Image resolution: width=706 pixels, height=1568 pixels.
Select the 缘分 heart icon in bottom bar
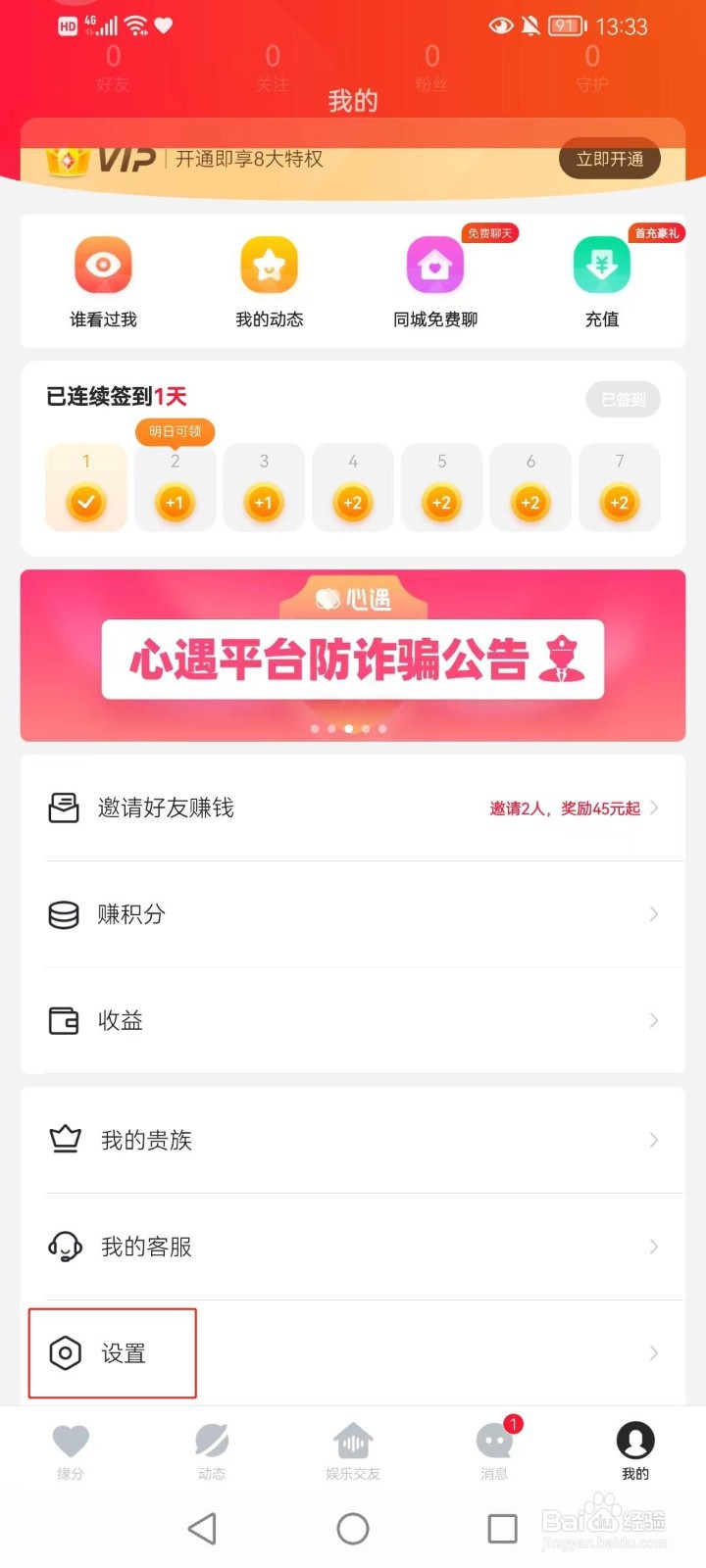[71, 1441]
